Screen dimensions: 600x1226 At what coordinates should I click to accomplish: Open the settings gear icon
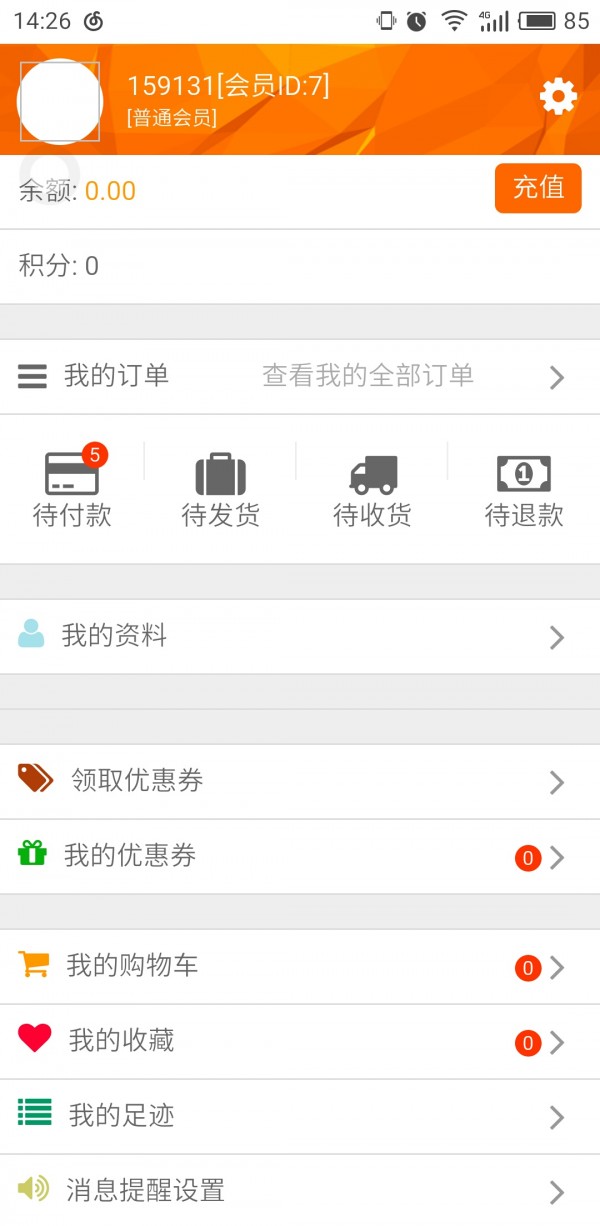[x=558, y=97]
